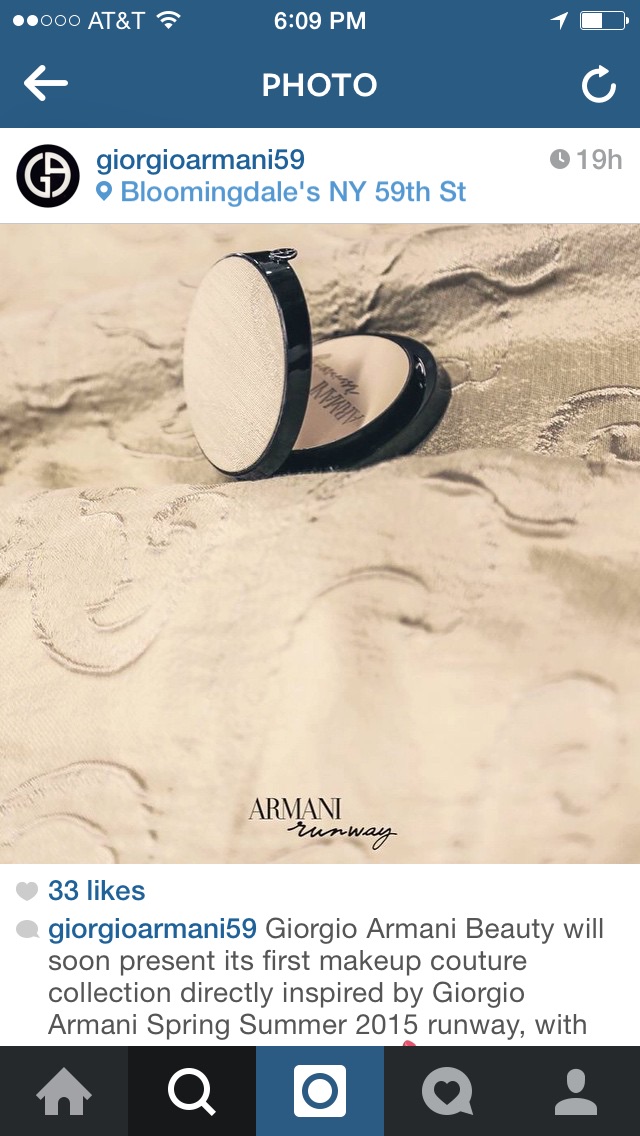Go back using the arrow
The width and height of the screenshot is (640, 1136).
coord(46,85)
